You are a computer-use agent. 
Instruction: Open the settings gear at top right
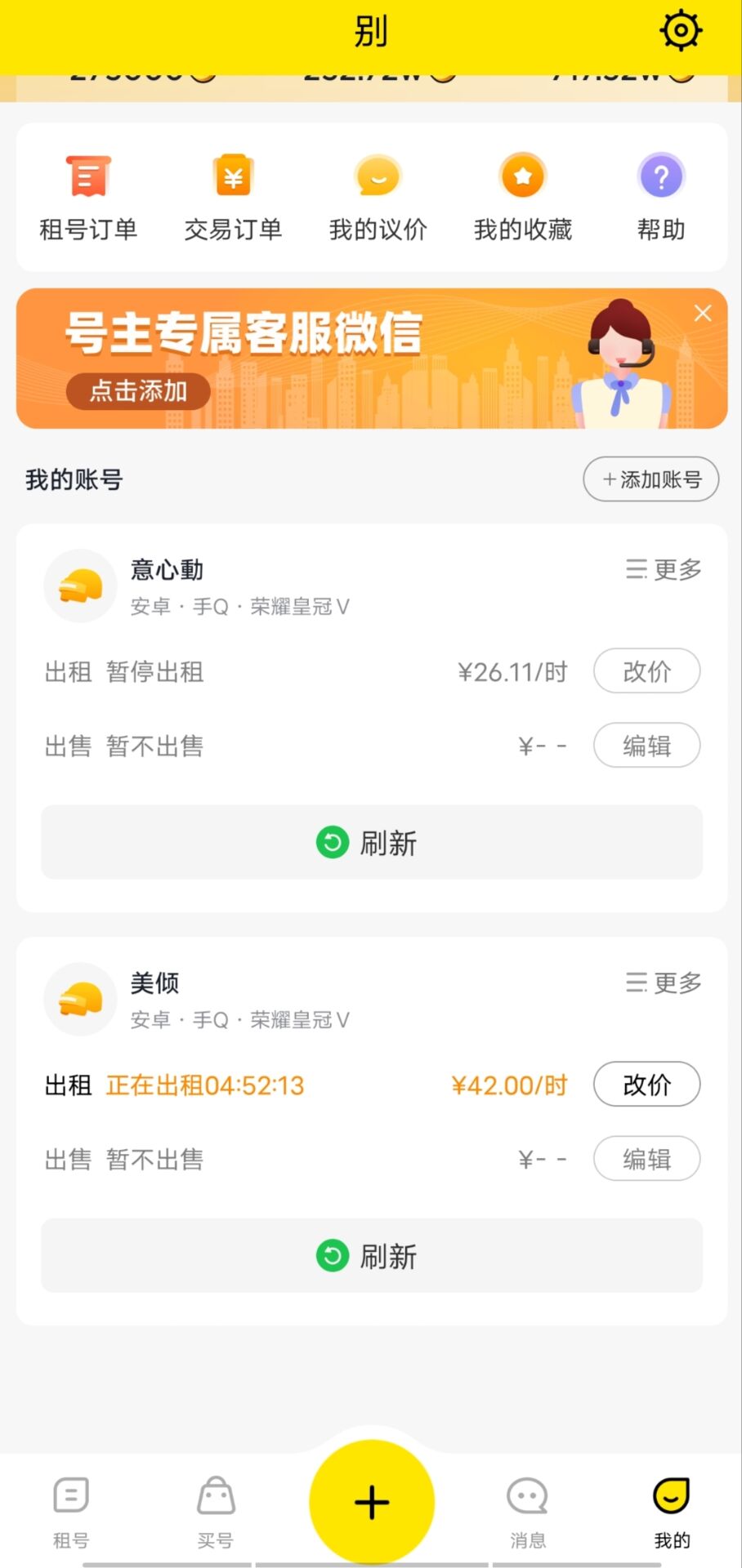pos(679,29)
